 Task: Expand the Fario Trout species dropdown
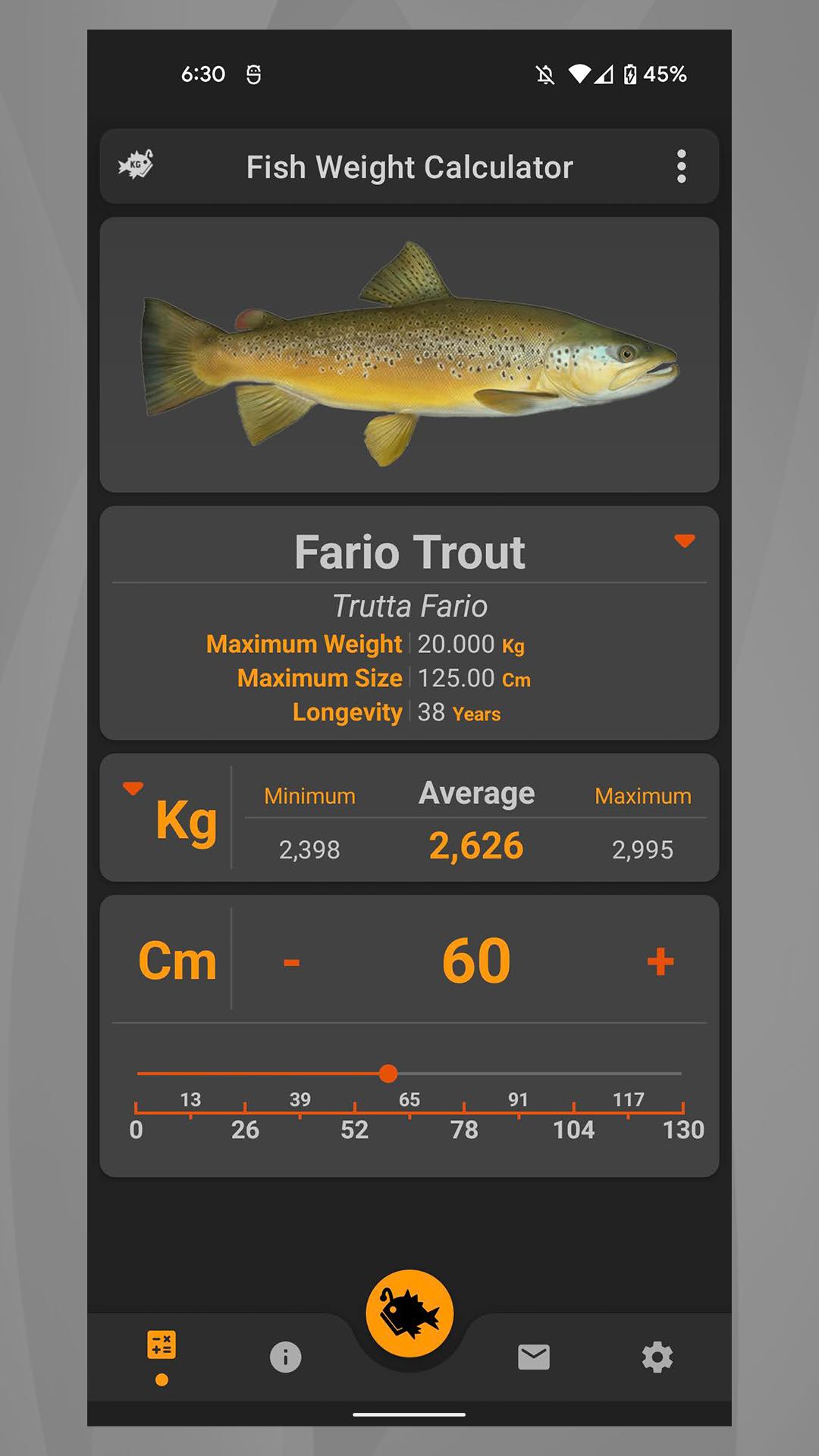point(684,541)
